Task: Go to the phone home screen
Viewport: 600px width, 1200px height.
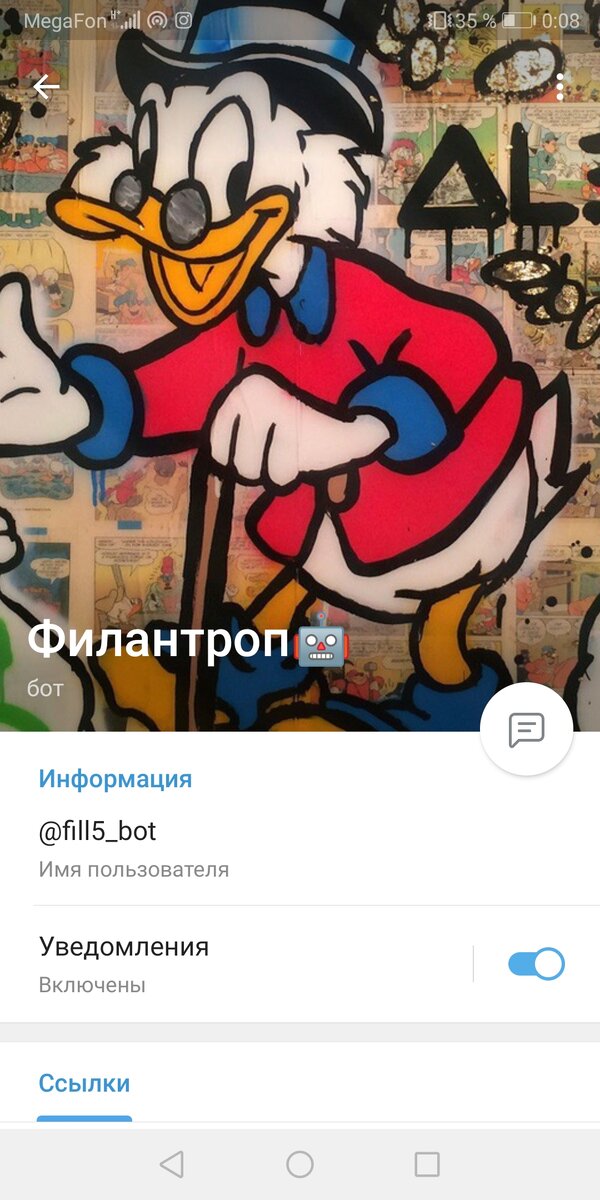Action: point(300,1164)
